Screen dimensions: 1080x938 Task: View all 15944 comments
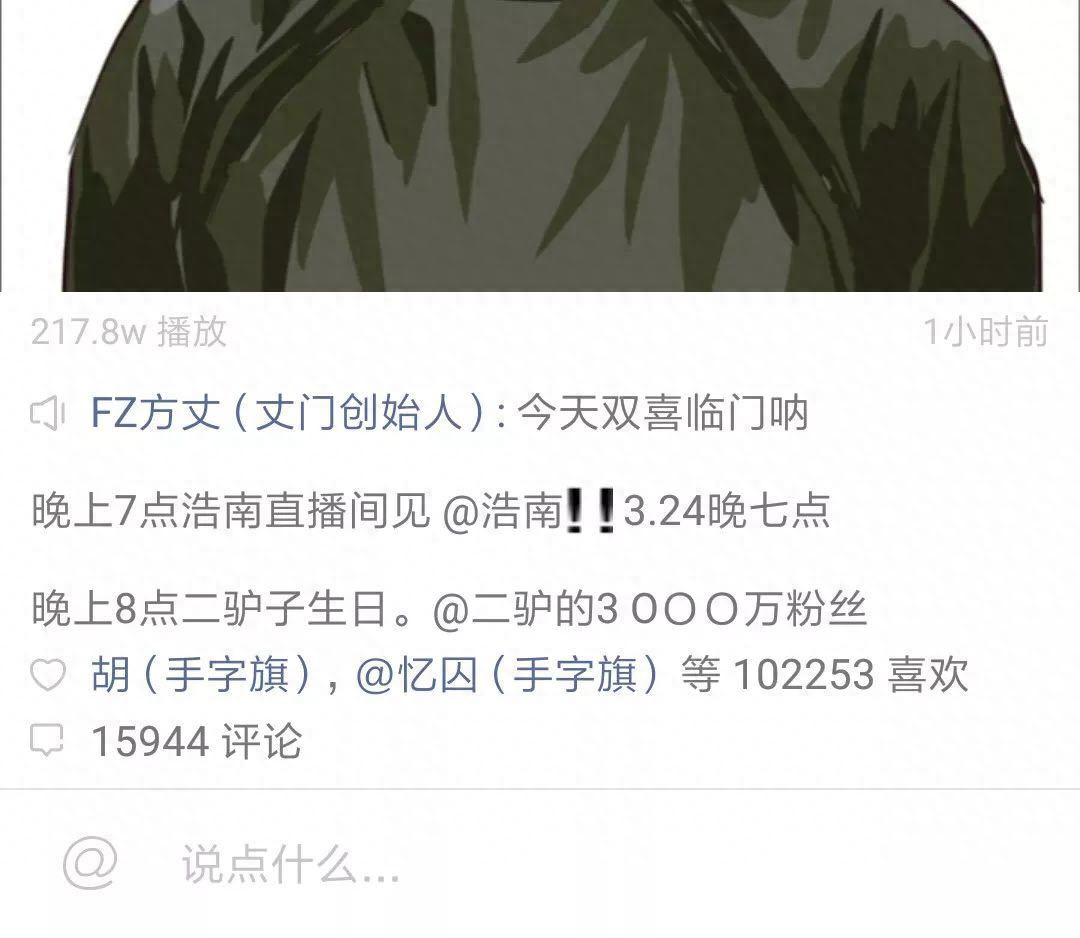click(x=195, y=741)
